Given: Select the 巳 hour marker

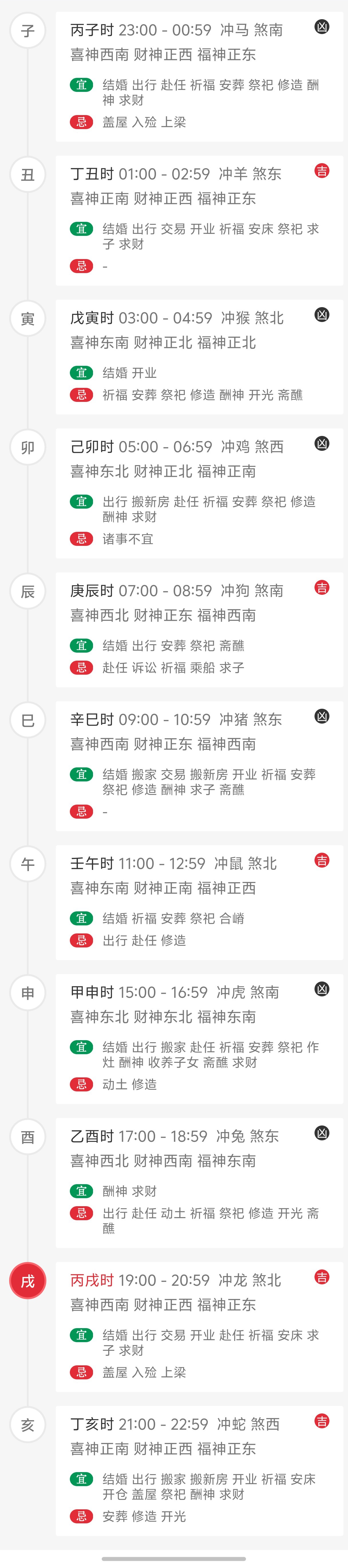Looking at the screenshot, I should click(x=28, y=720).
